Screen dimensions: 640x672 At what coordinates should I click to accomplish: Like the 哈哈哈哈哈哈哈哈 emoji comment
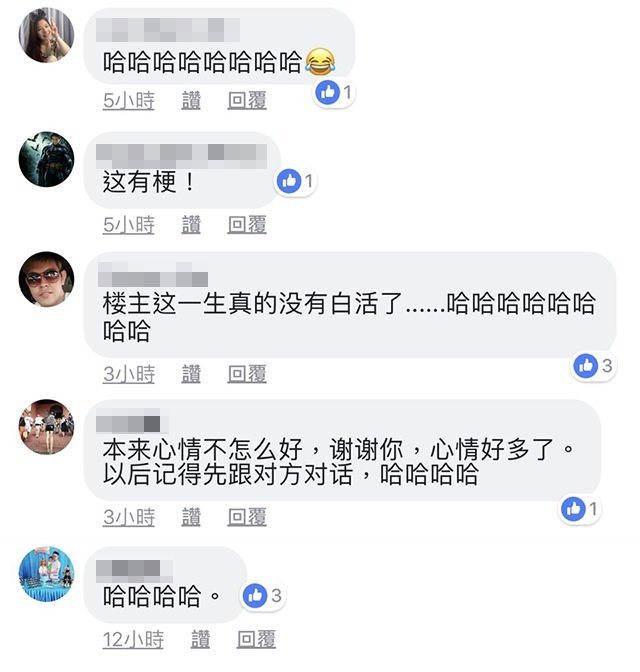[x=191, y=100]
